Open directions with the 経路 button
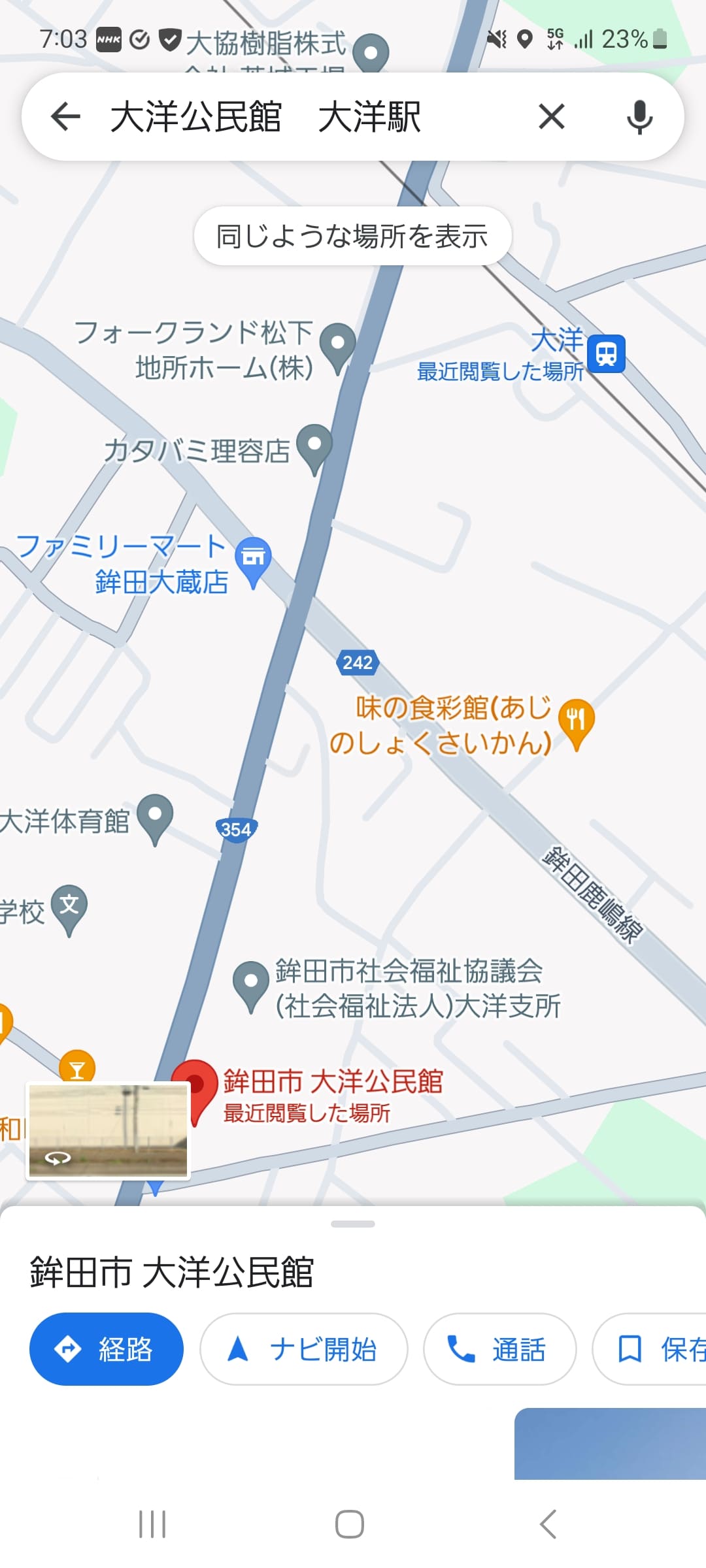Image resolution: width=706 pixels, height=1568 pixels. [x=107, y=1348]
